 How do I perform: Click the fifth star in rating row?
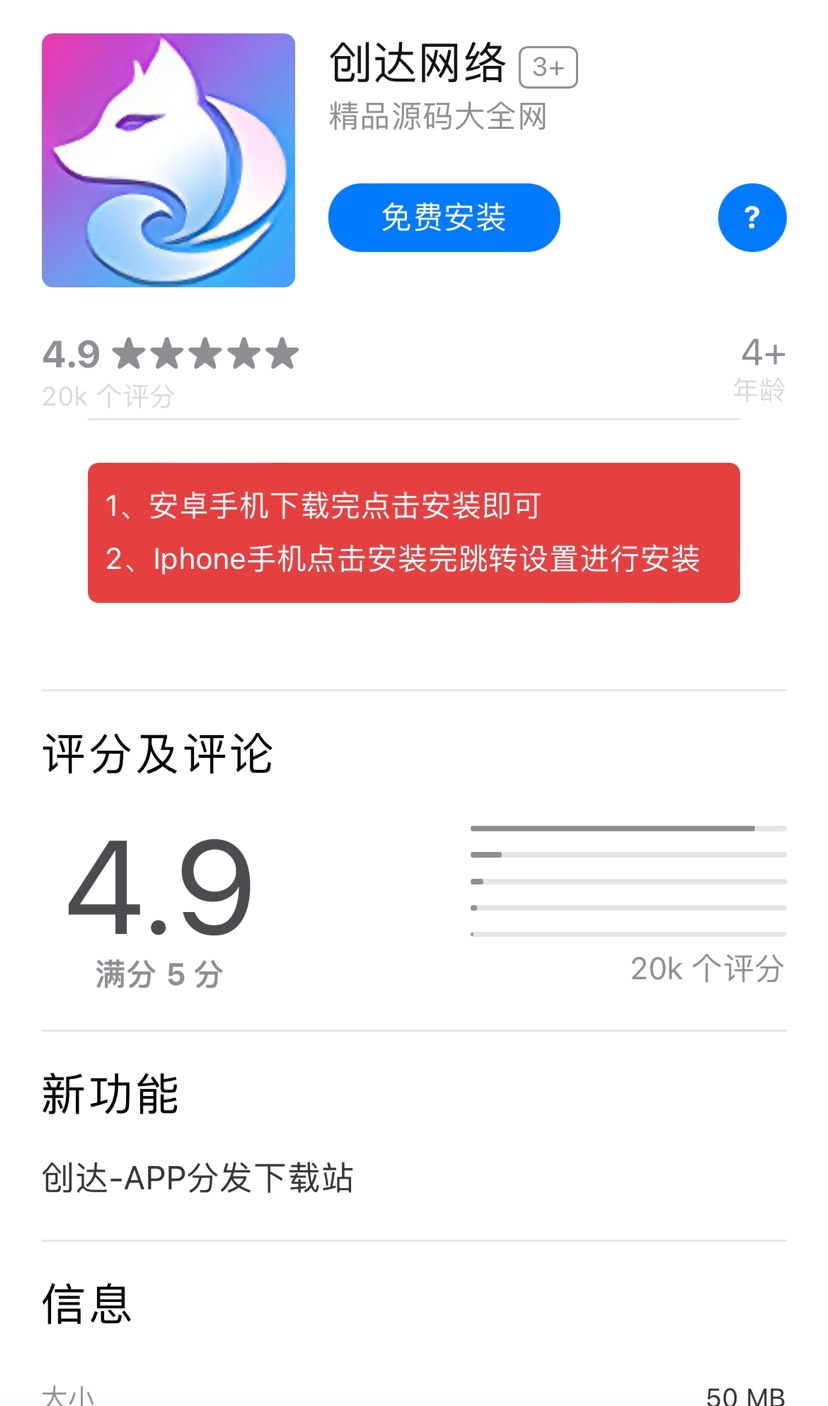pos(283,353)
